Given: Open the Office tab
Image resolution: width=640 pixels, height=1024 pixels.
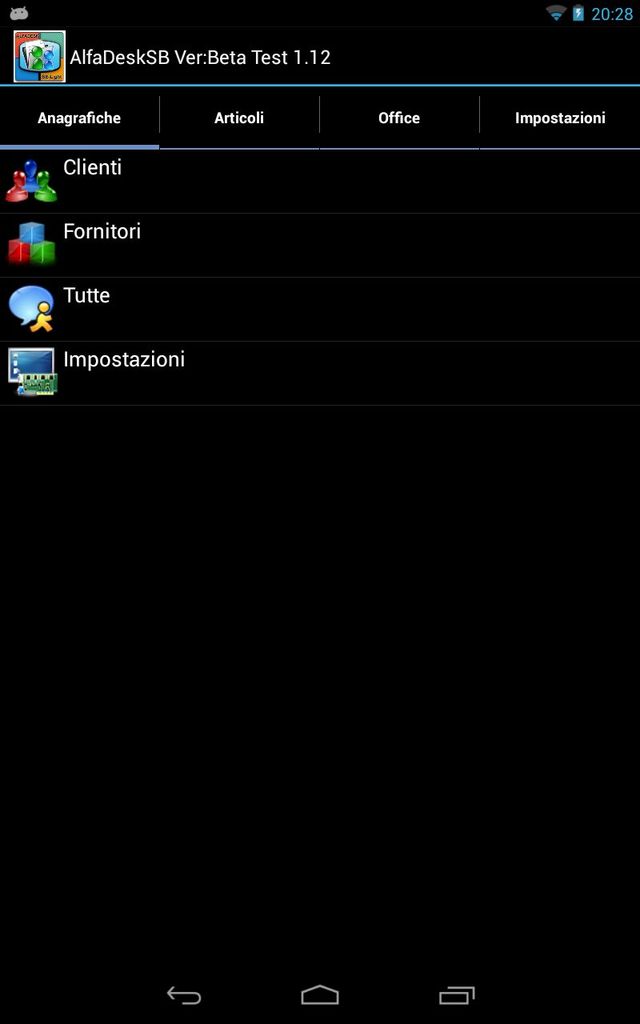Looking at the screenshot, I should coord(399,118).
